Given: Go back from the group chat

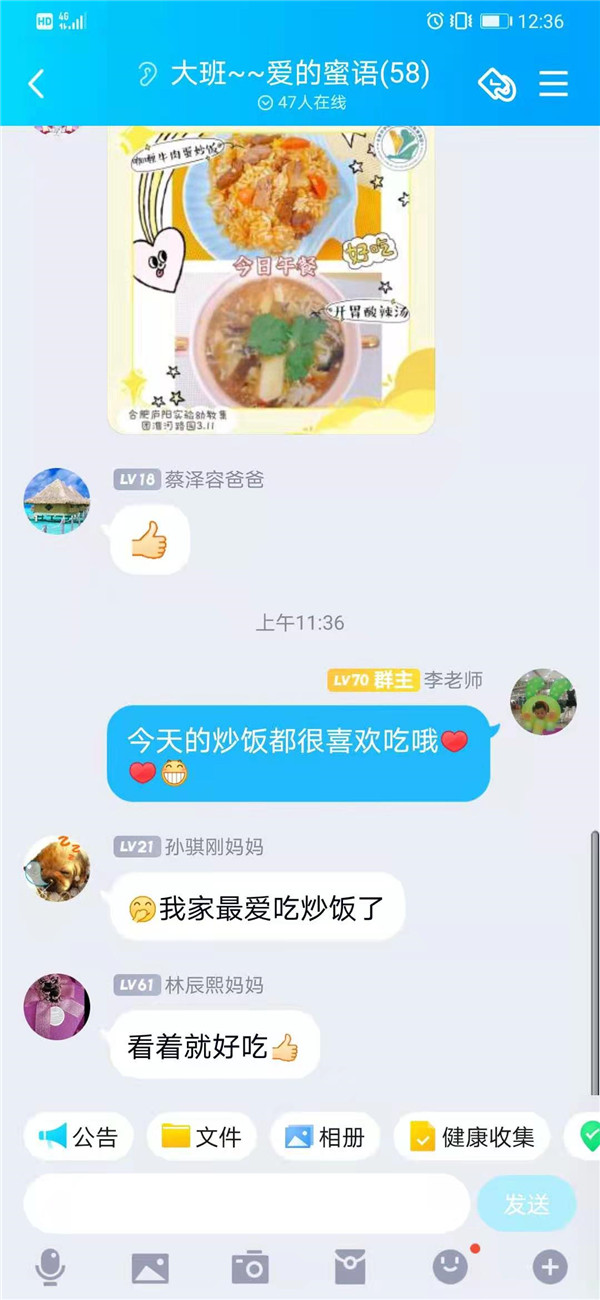Looking at the screenshot, I should point(36,84).
